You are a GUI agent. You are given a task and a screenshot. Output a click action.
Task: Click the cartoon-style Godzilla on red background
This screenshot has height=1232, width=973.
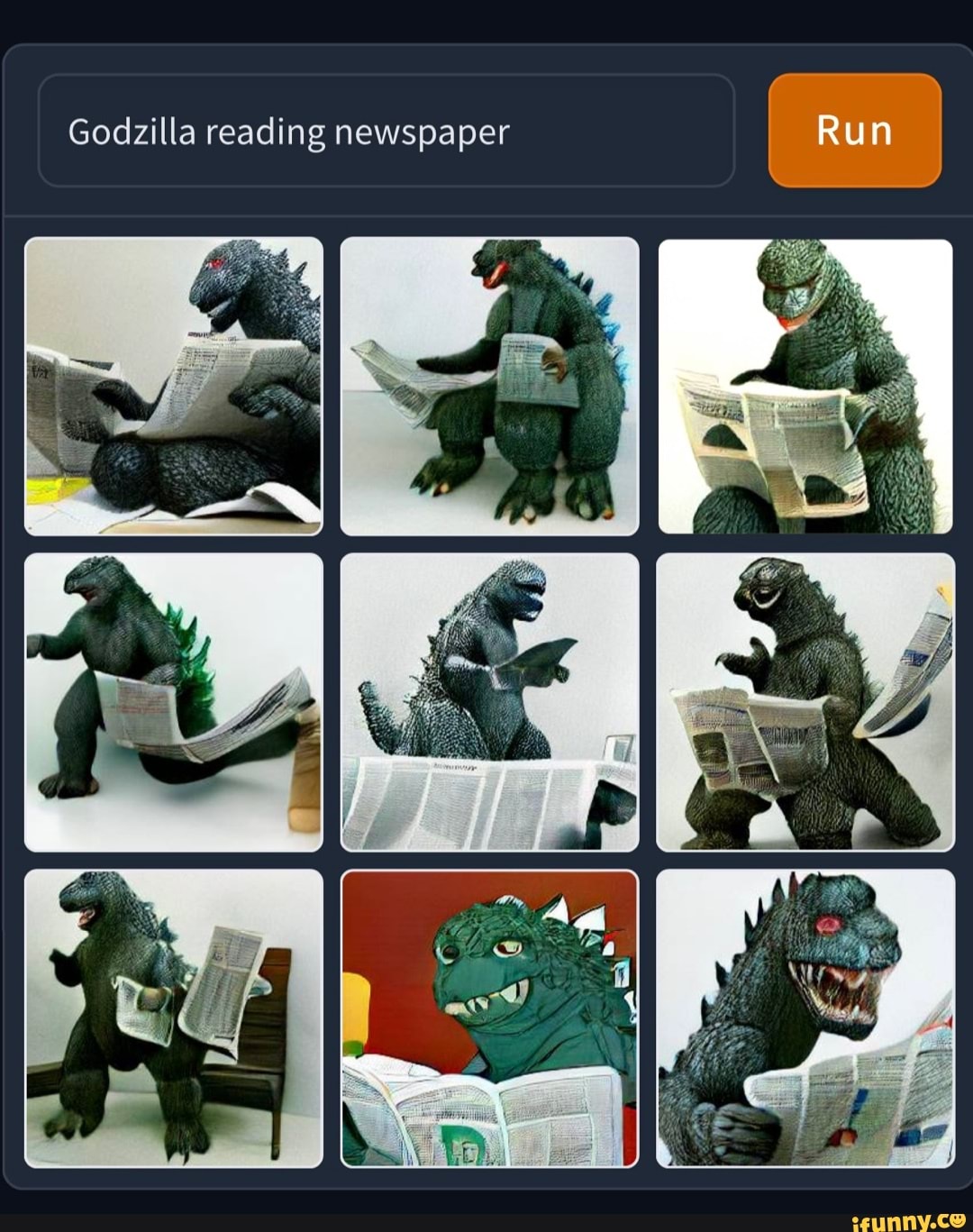pyautogui.click(x=489, y=1018)
